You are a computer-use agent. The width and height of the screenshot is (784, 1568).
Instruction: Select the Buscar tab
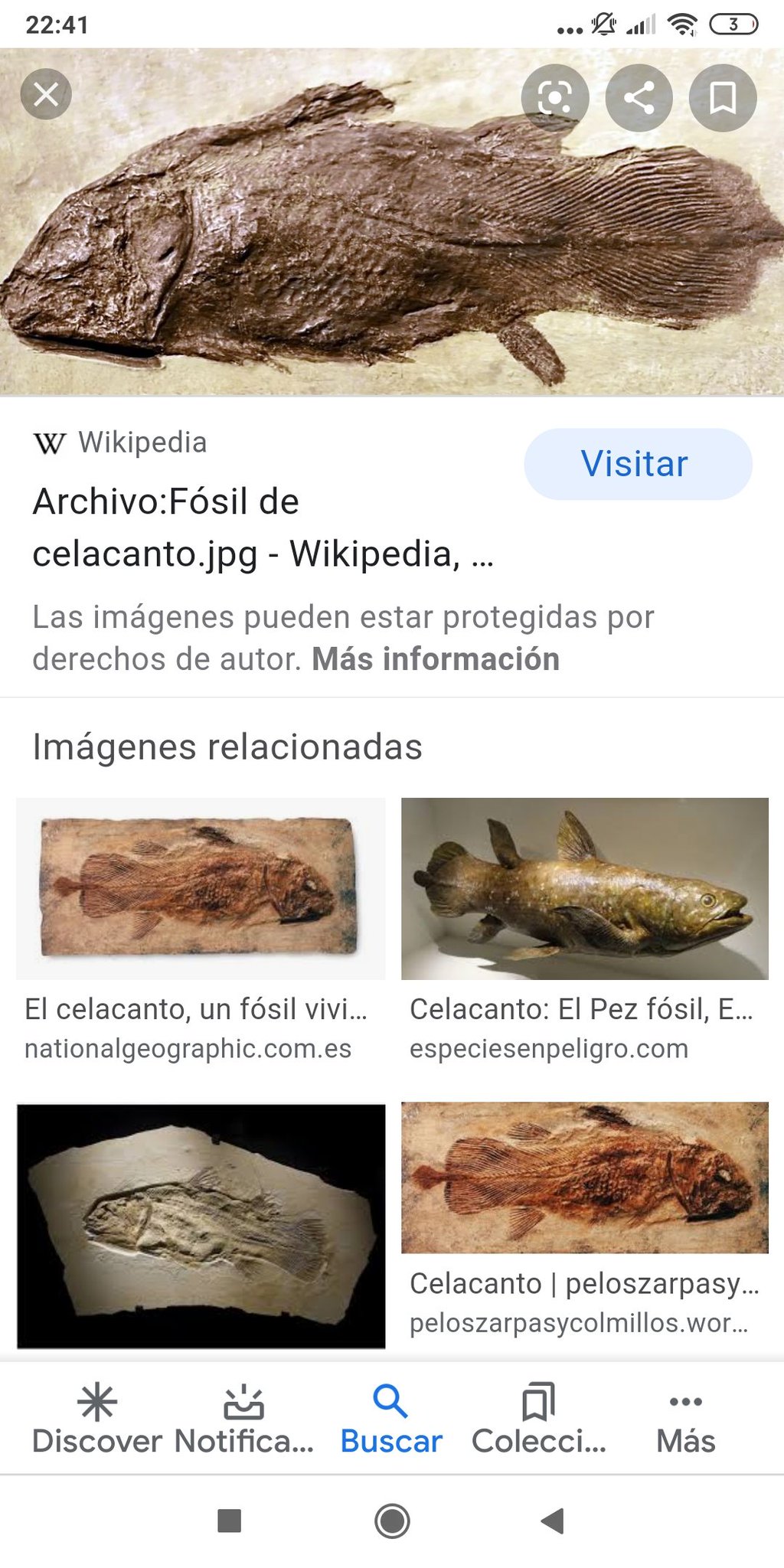point(391,1419)
